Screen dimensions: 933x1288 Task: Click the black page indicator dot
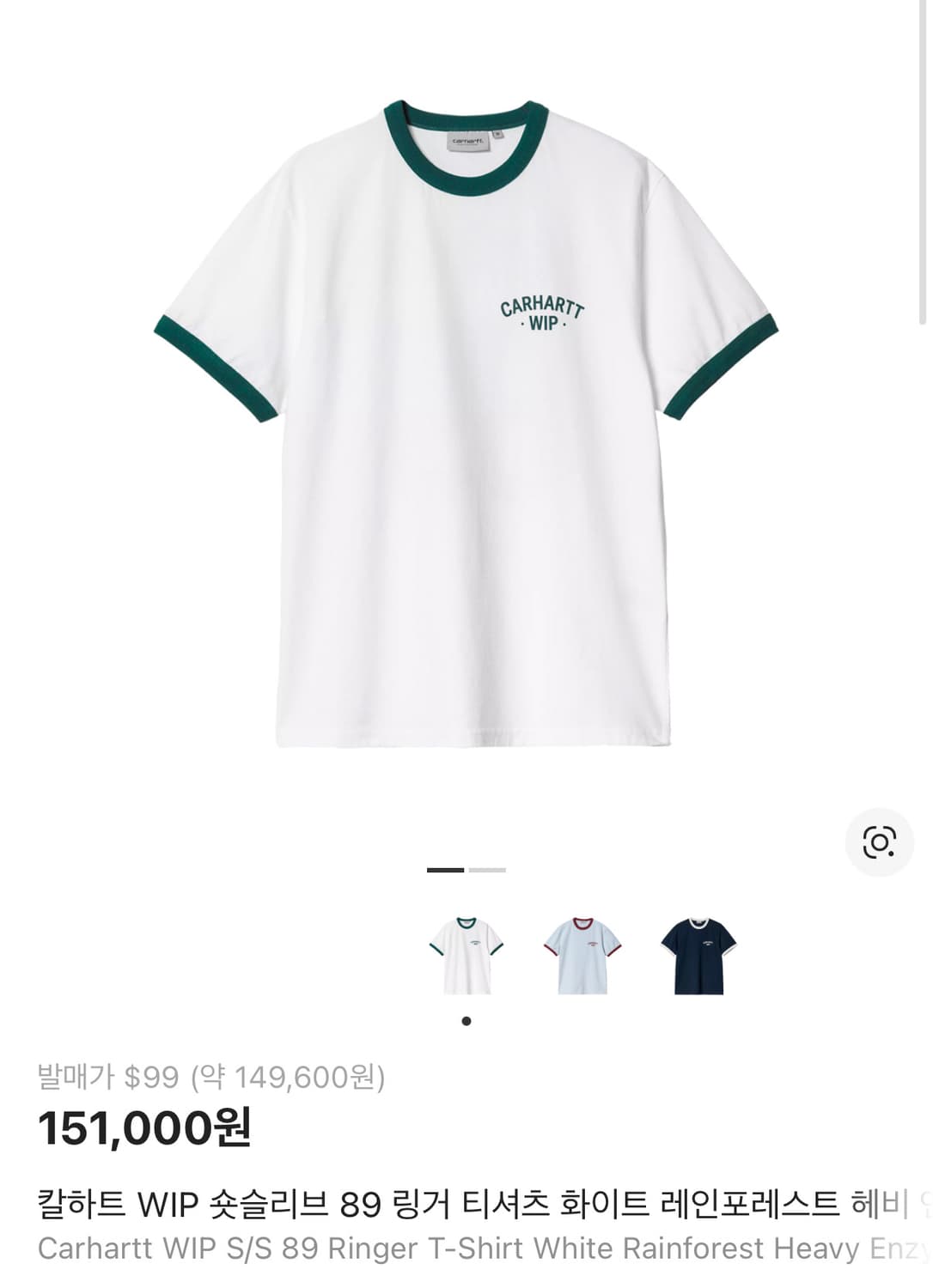[x=466, y=1022]
